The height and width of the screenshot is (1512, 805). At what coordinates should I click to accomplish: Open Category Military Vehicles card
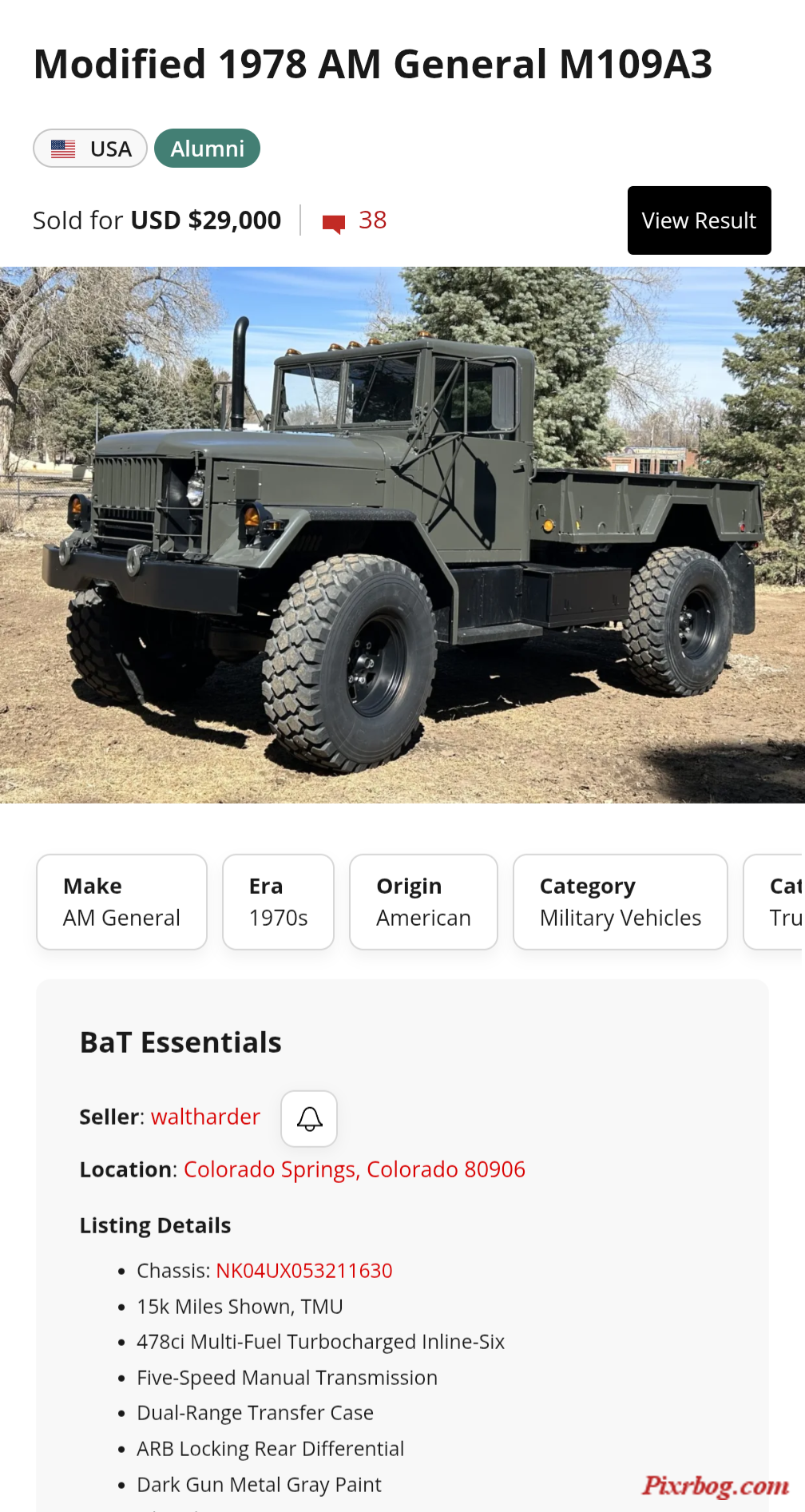pyautogui.click(x=620, y=902)
